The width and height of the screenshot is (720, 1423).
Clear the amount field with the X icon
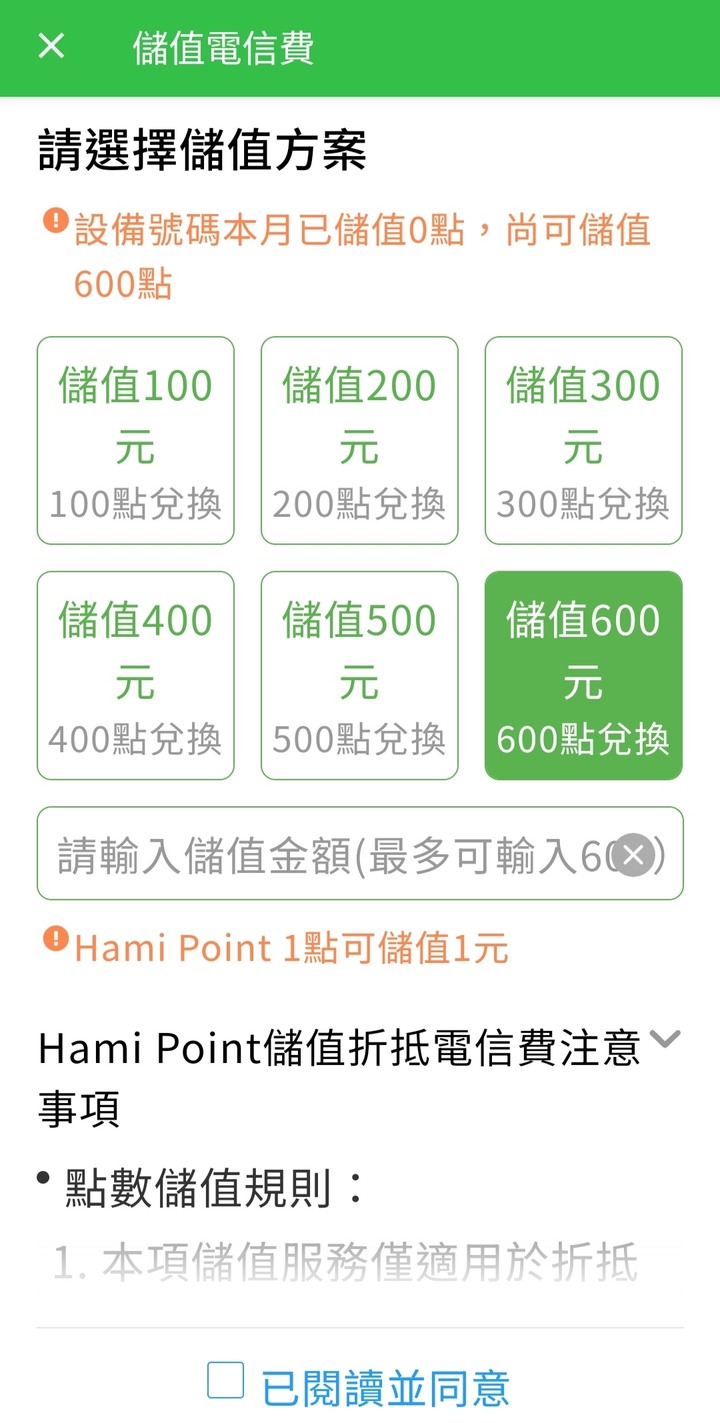[x=633, y=855]
